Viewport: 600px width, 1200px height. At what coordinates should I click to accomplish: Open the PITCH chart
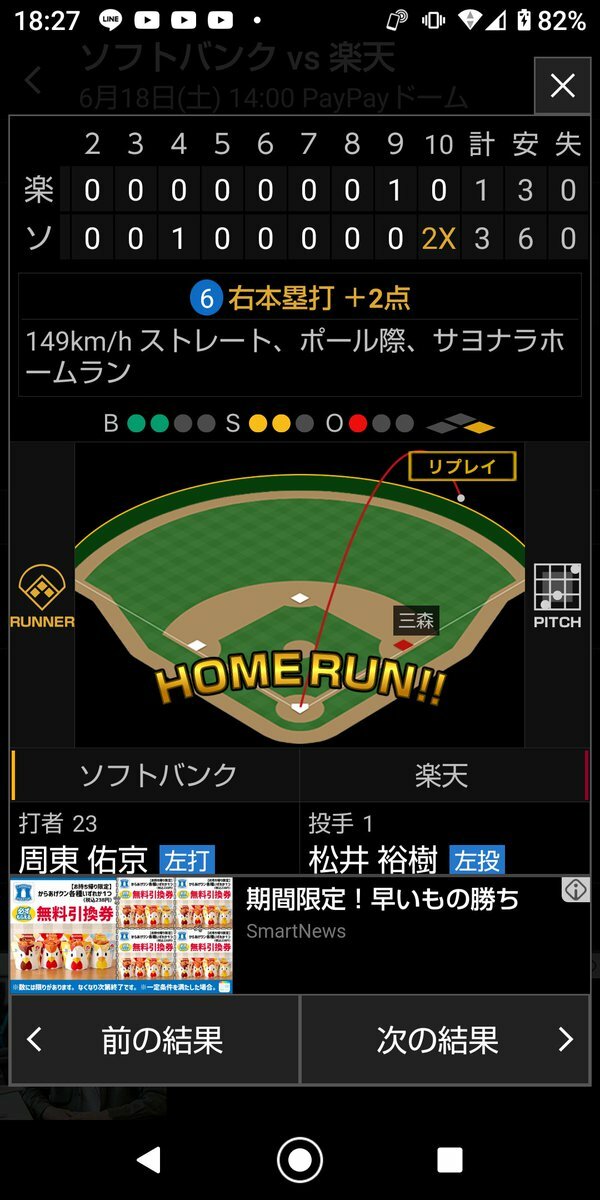point(557,598)
